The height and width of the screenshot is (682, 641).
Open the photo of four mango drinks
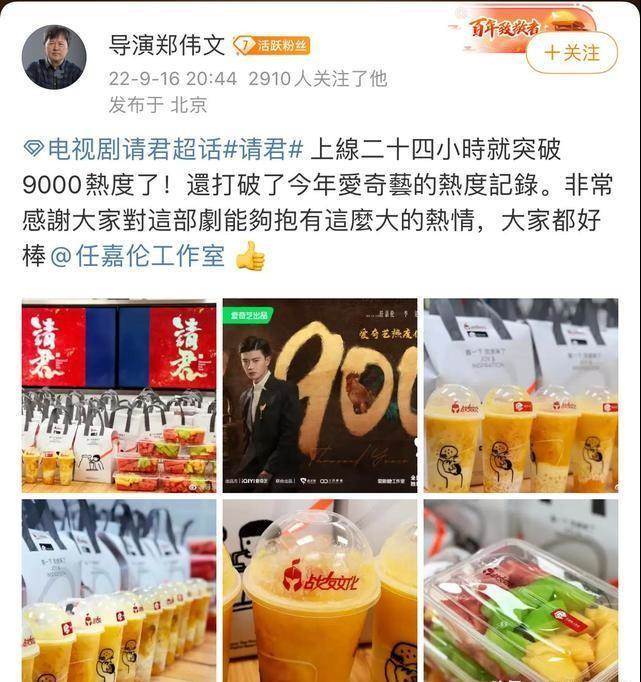point(520,395)
